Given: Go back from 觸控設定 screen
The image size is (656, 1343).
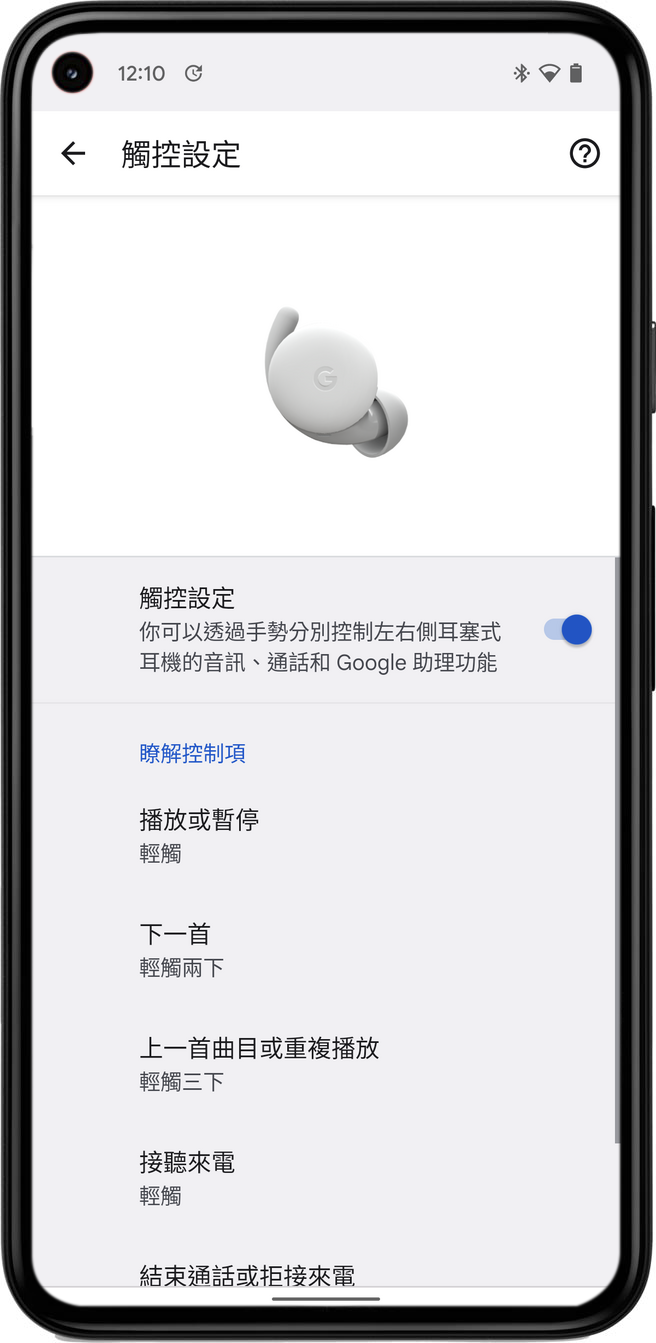Looking at the screenshot, I should click(x=73, y=154).
